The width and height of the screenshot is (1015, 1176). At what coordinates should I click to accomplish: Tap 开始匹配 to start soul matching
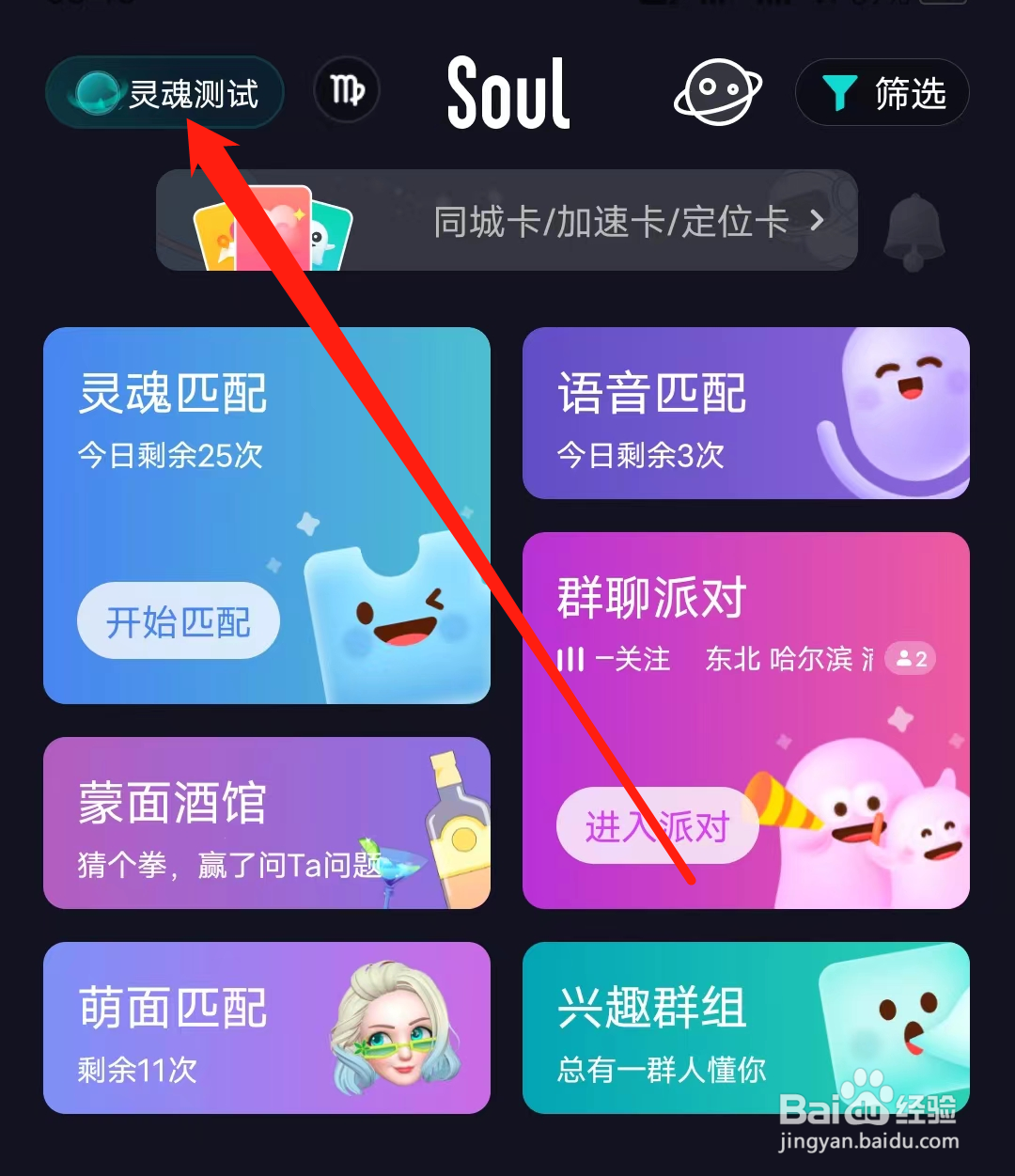pyautogui.click(x=177, y=621)
